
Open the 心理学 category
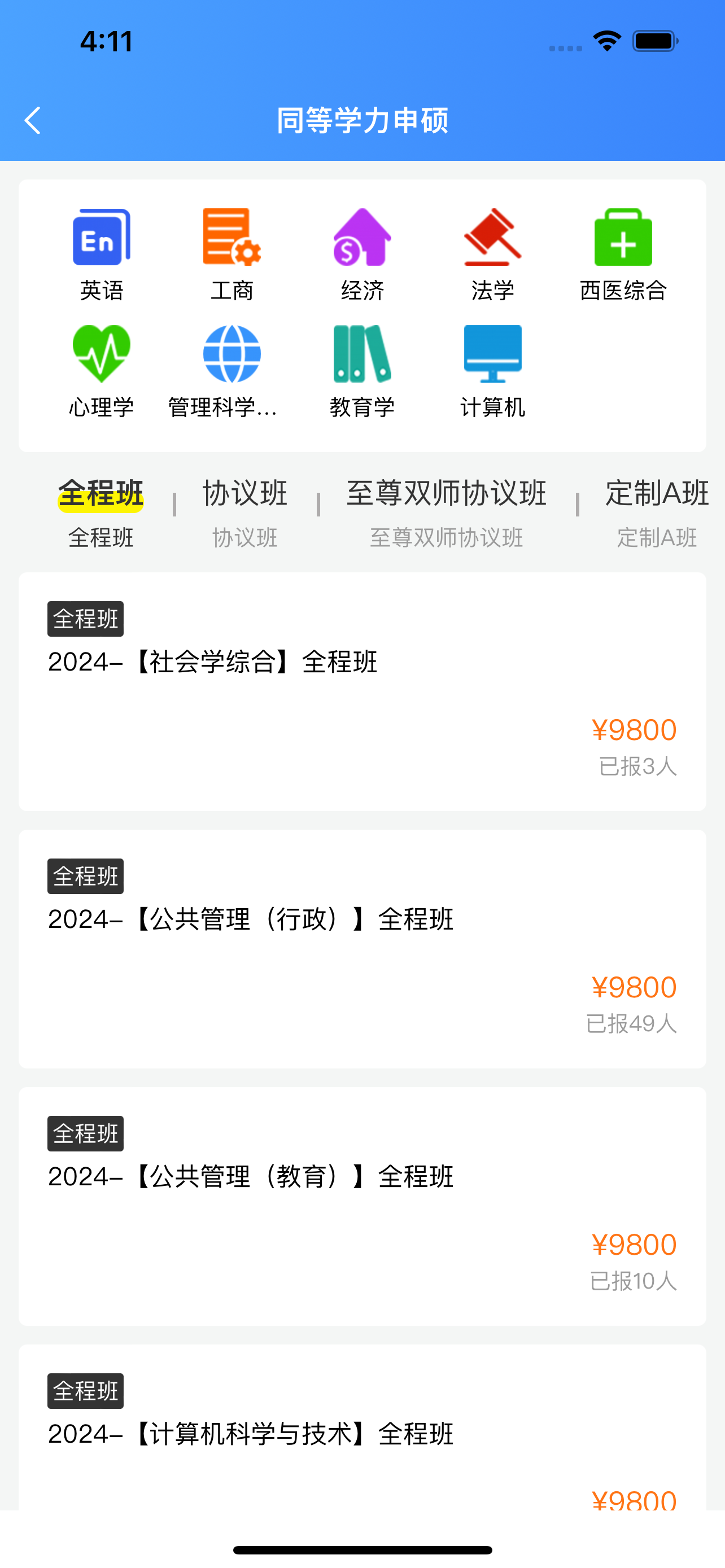102,371
